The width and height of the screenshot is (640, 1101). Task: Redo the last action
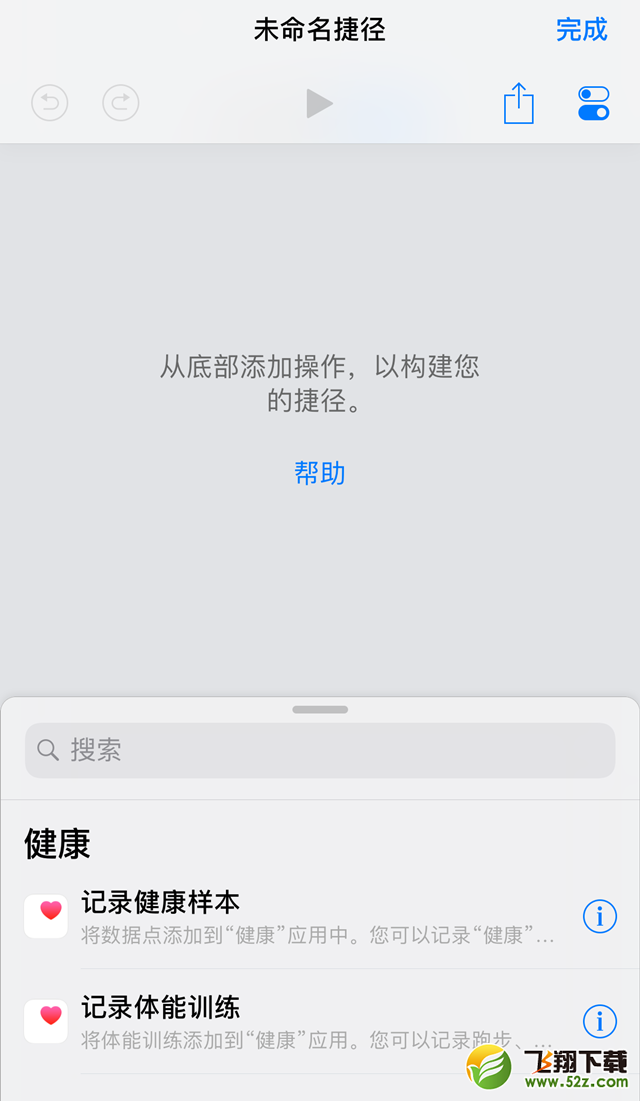[x=121, y=103]
